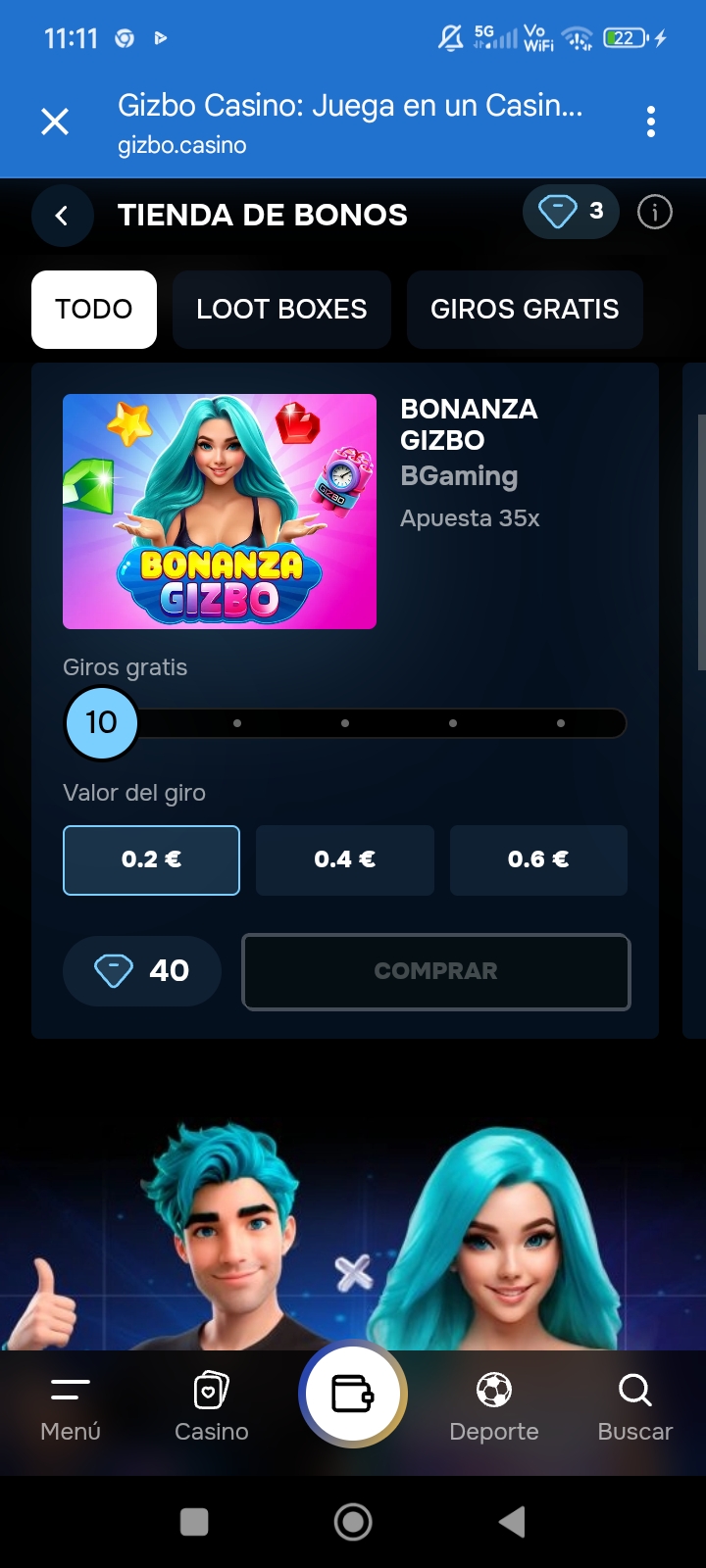
Task: Close the Gizbo Casino browser tab
Action: (x=55, y=122)
